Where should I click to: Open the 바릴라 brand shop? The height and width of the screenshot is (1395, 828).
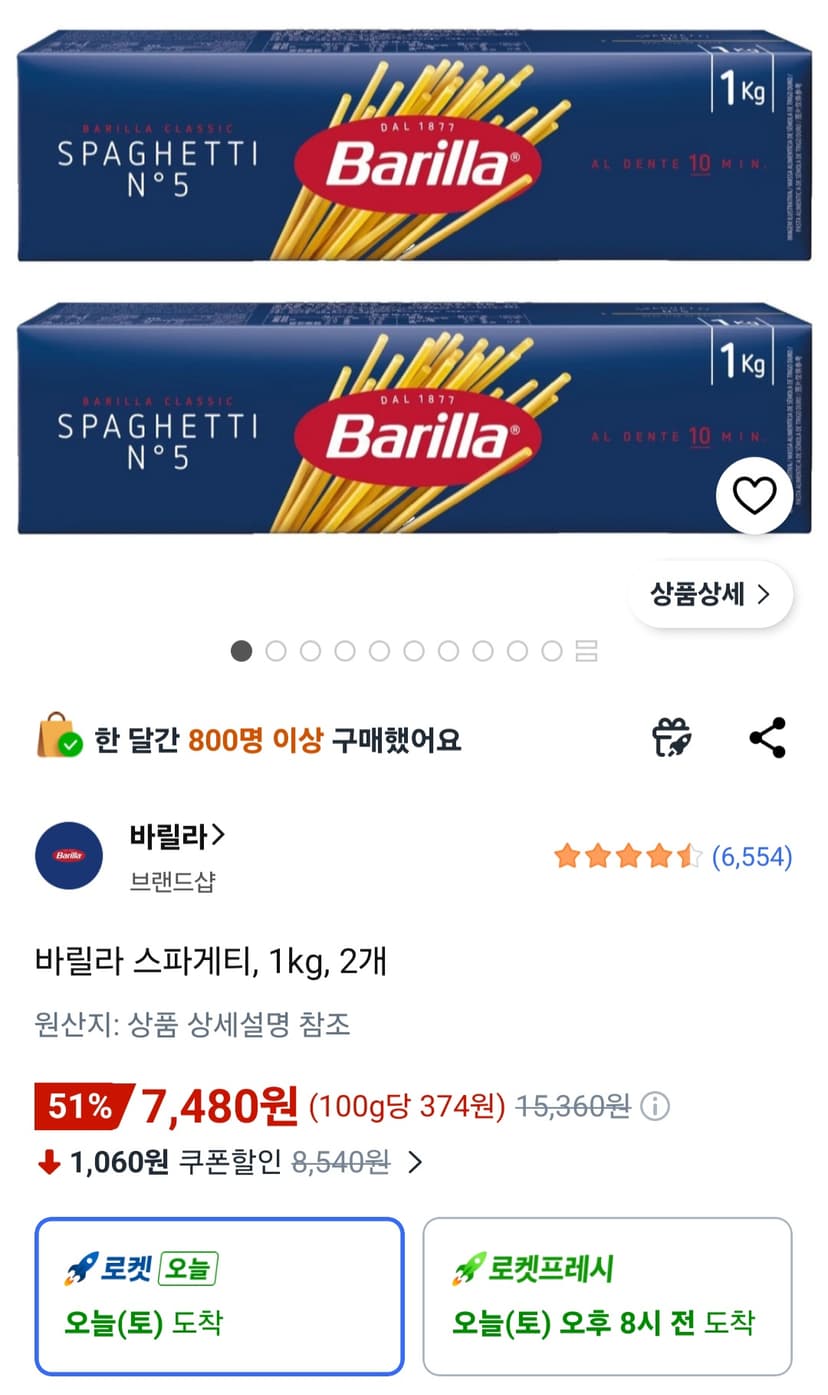point(177,836)
